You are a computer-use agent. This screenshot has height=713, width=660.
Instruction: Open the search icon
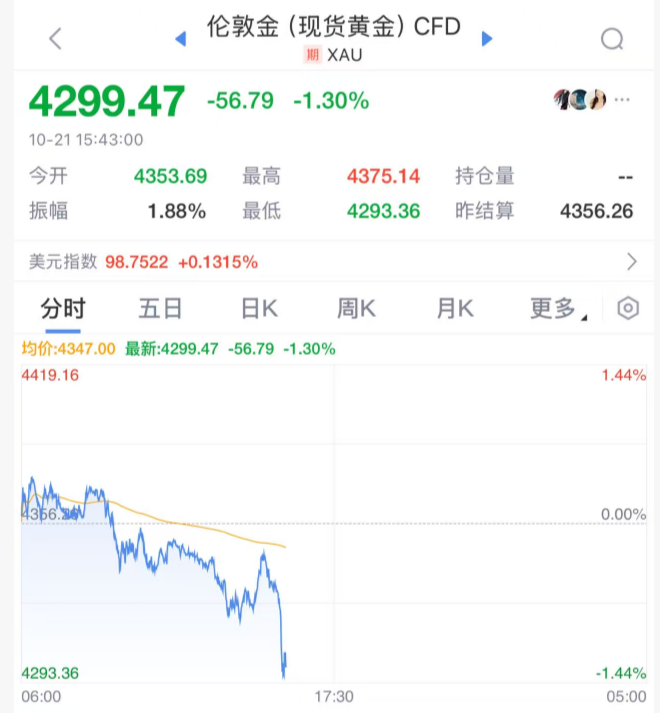pyautogui.click(x=612, y=39)
